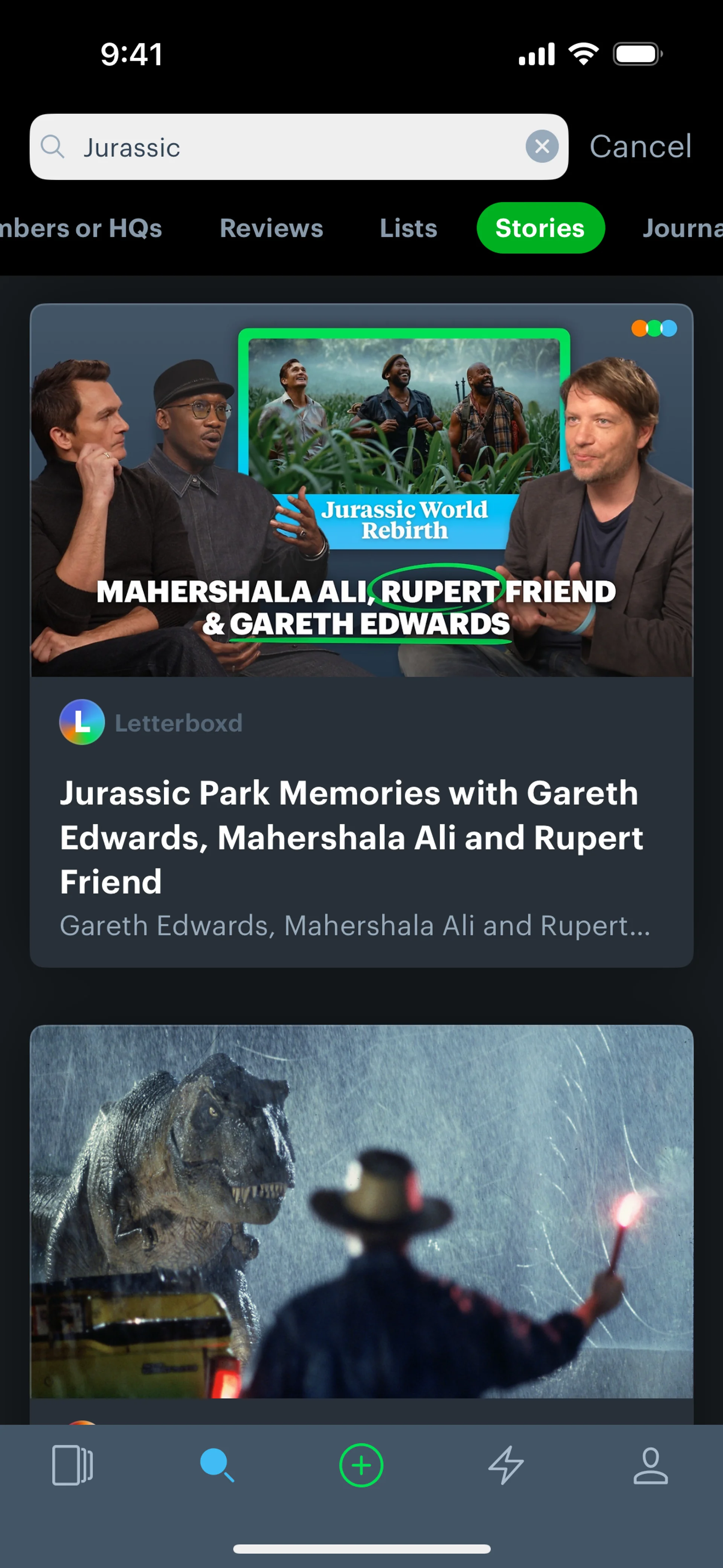Switch to the Reviews tab
Image resolution: width=723 pixels, height=1568 pixels.
(x=271, y=228)
